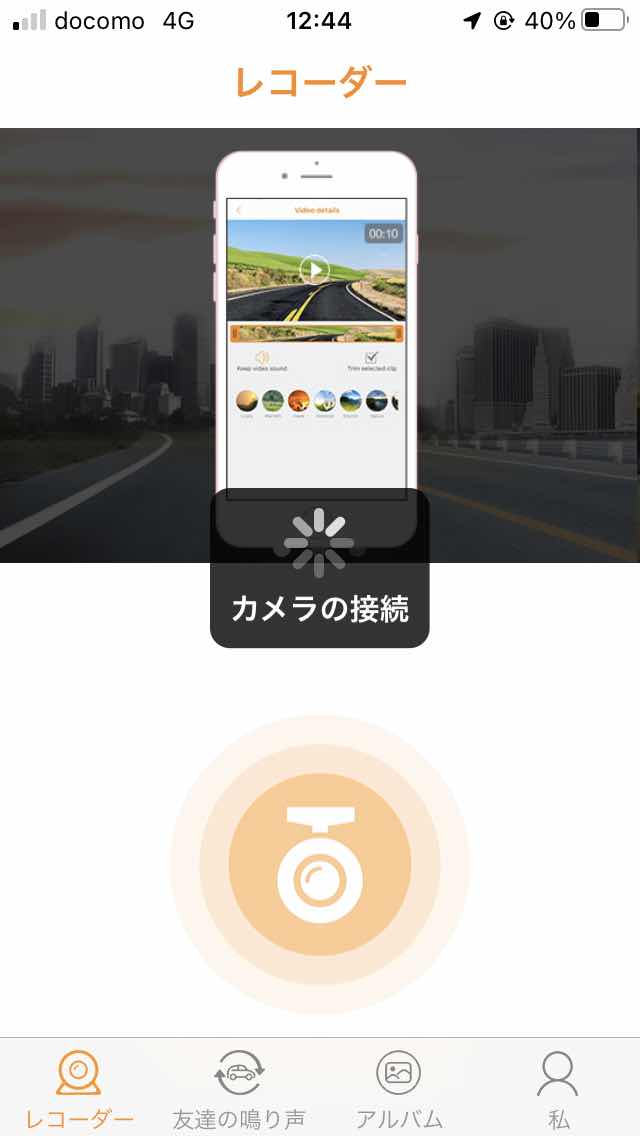
Task: Tap the orange camera connect button
Action: 319,865
